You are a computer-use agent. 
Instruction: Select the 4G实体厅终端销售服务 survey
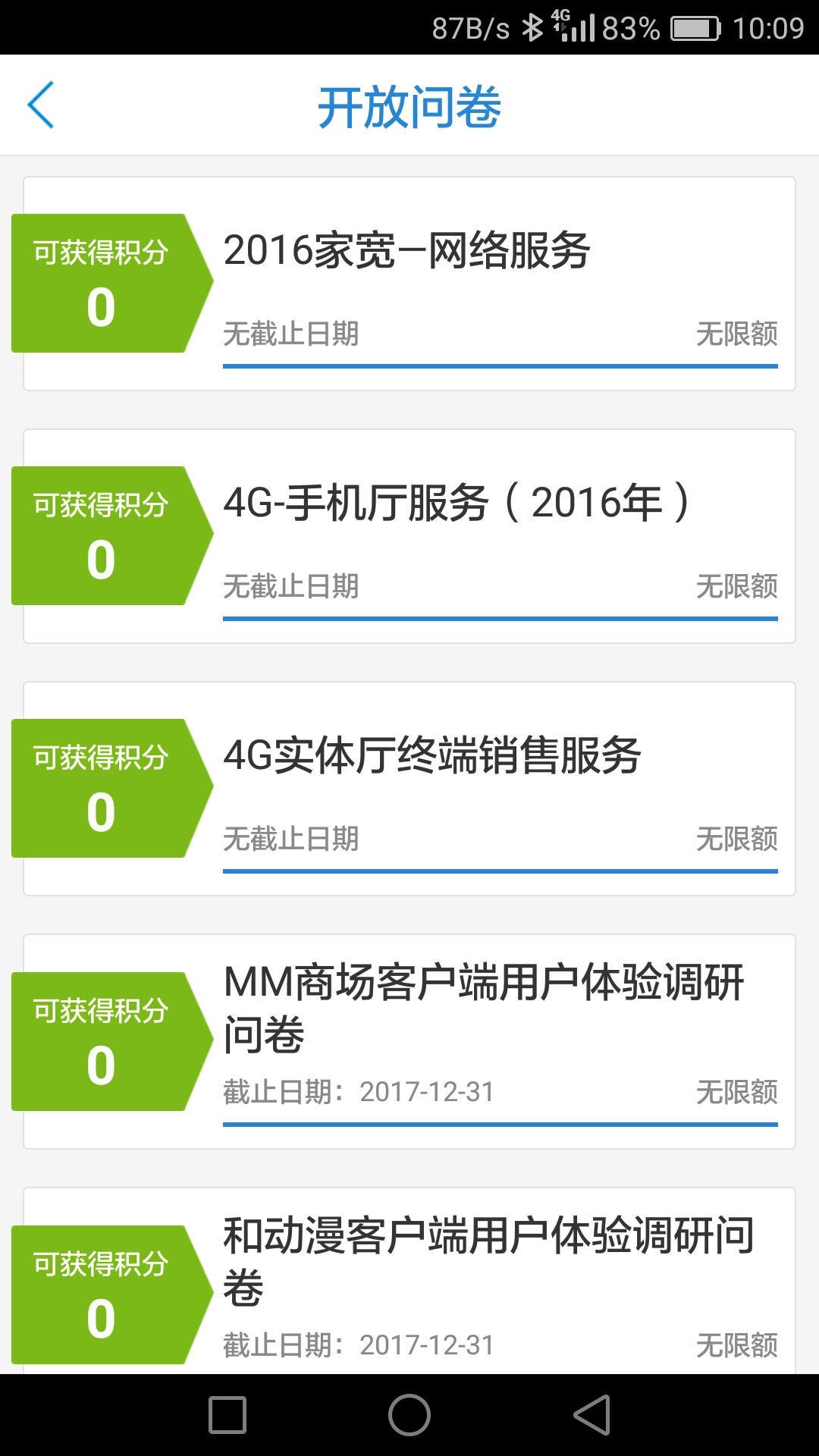point(409,789)
